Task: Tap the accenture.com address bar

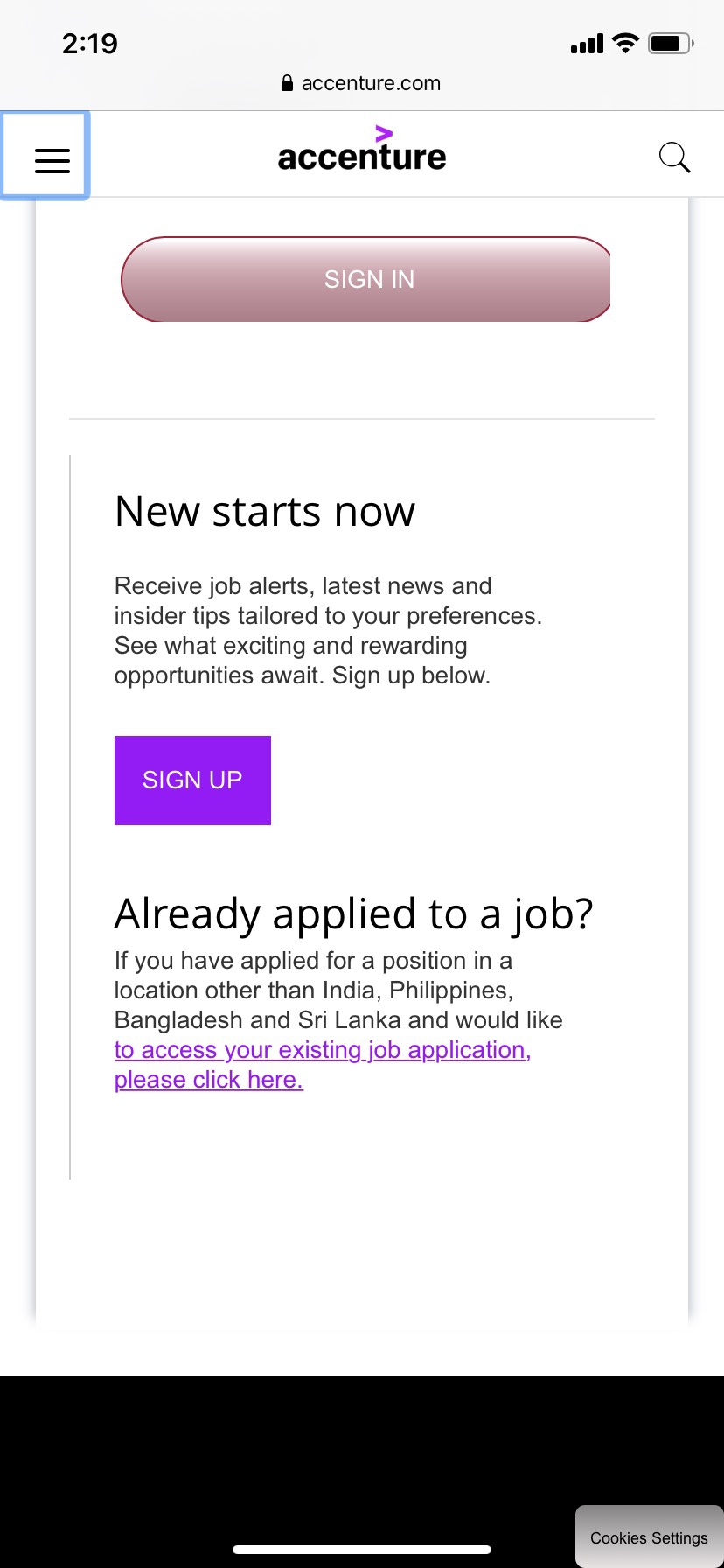Action: click(x=362, y=83)
